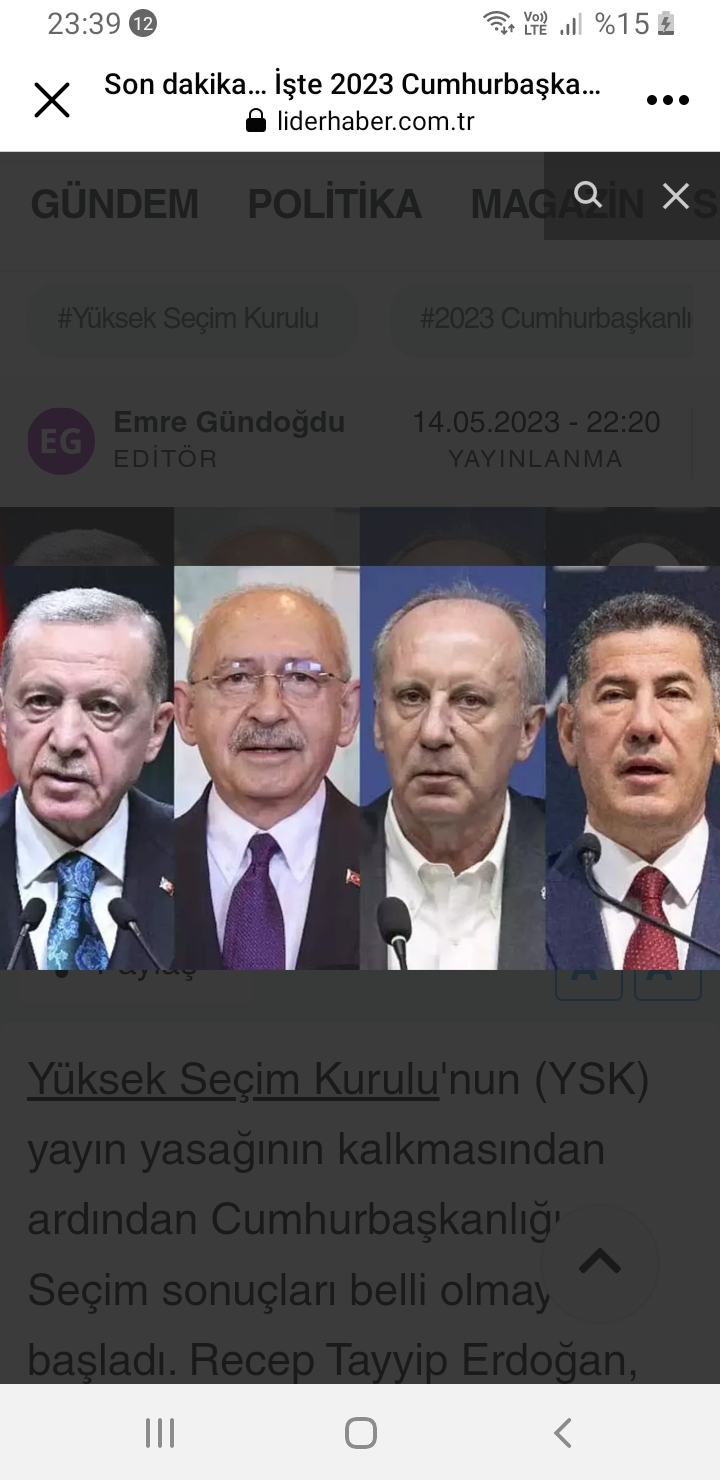This screenshot has width=720, height=1480.
Task: Close the search bar with its X
Action: pyautogui.click(x=676, y=197)
